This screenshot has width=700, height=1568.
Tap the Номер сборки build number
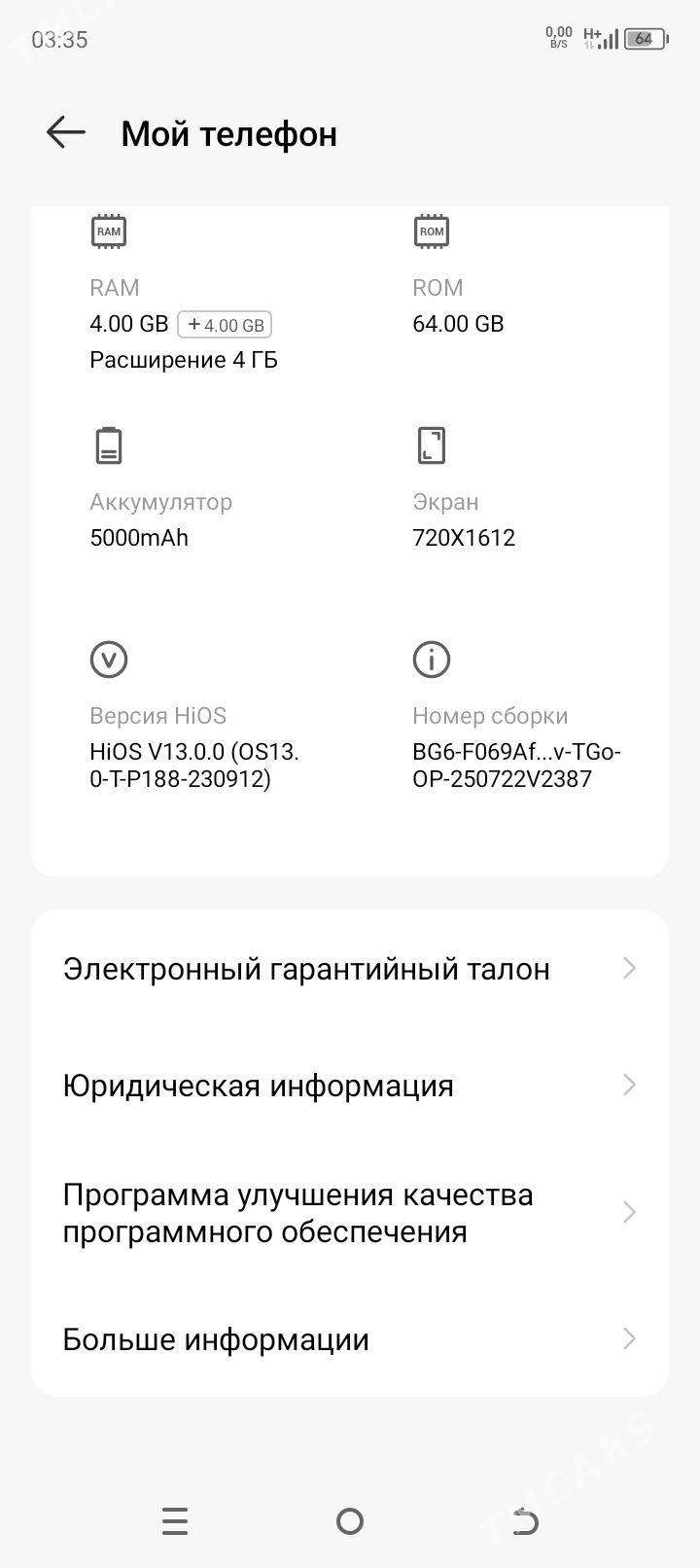tap(515, 765)
